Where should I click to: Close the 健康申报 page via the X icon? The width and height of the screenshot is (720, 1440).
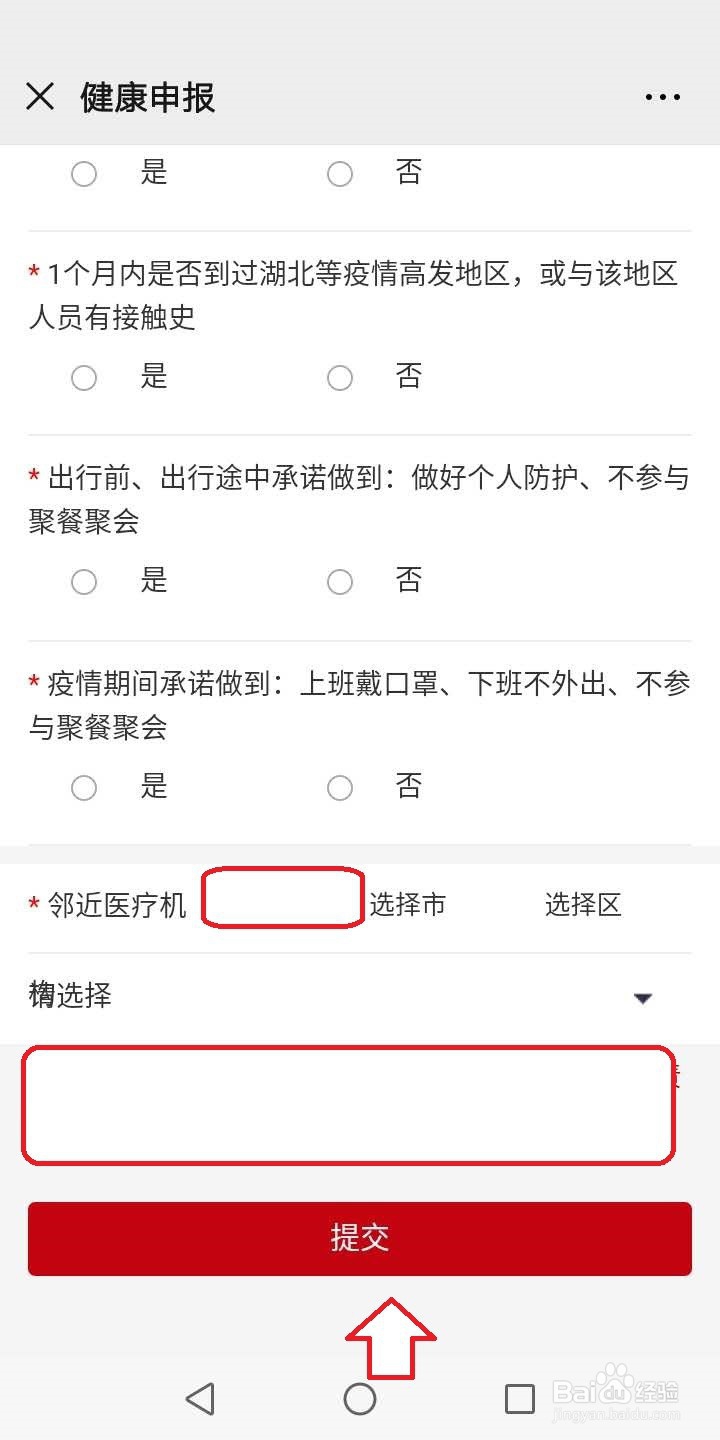[39, 96]
